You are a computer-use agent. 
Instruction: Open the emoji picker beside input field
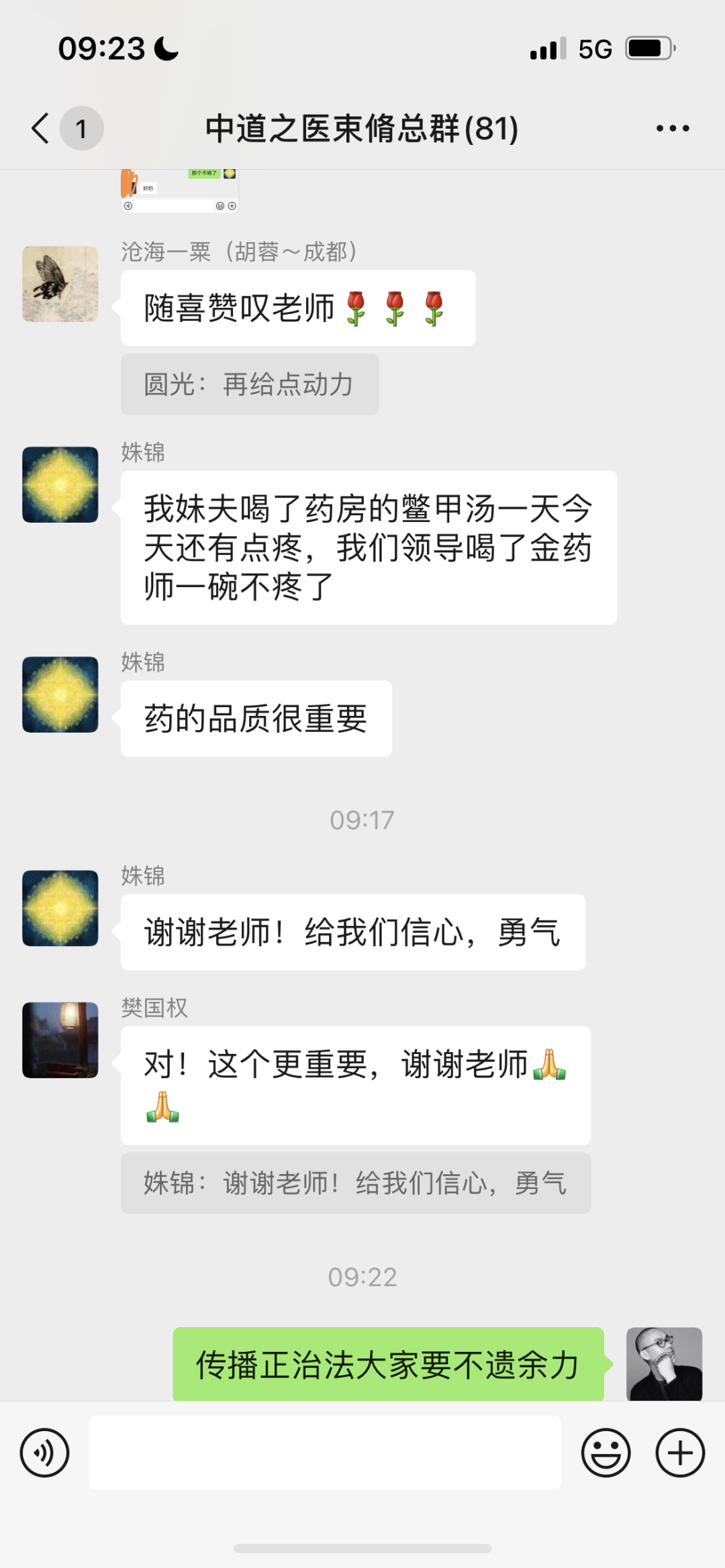(x=606, y=1452)
